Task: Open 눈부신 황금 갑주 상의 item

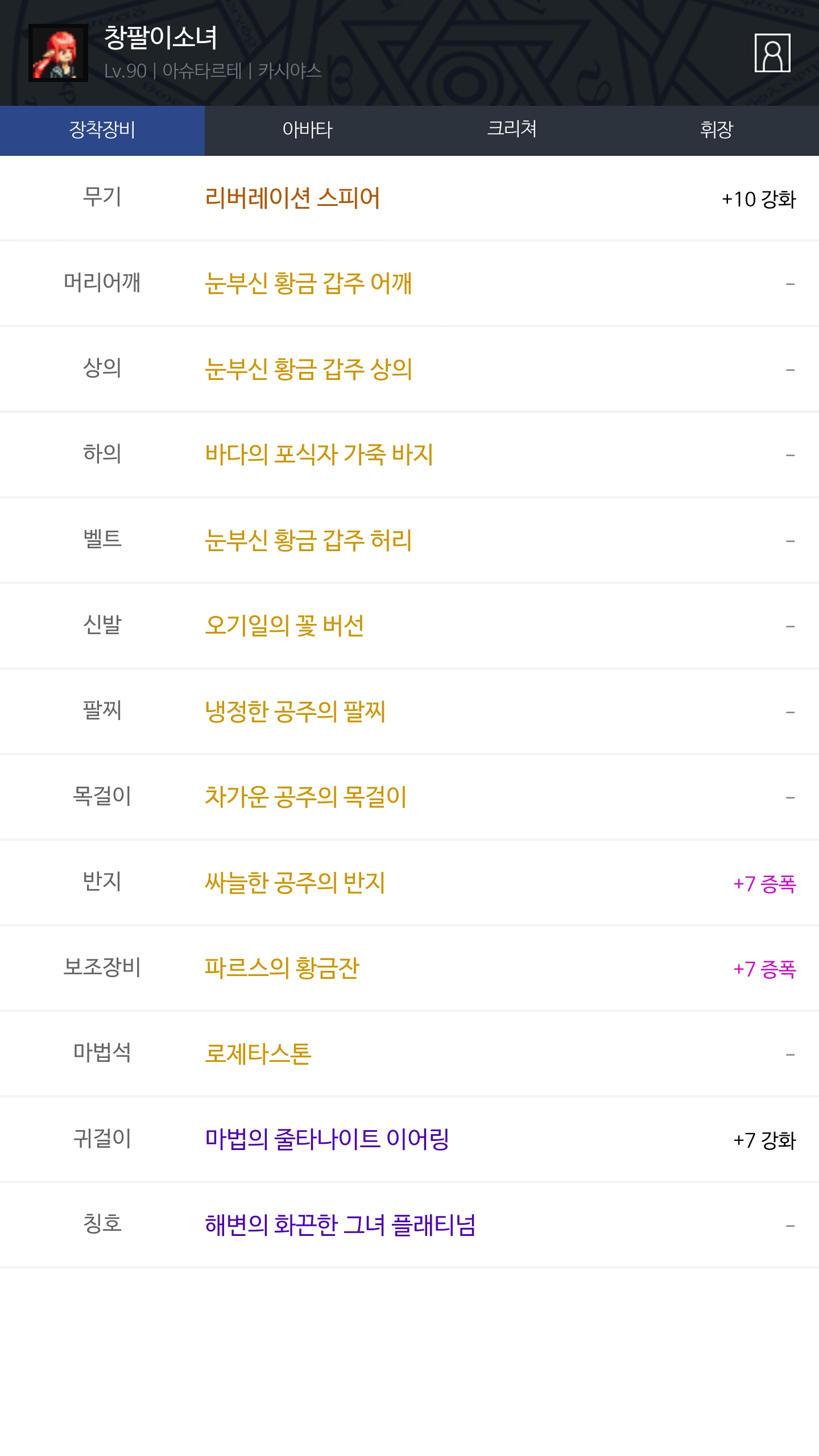Action: [x=308, y=370]
